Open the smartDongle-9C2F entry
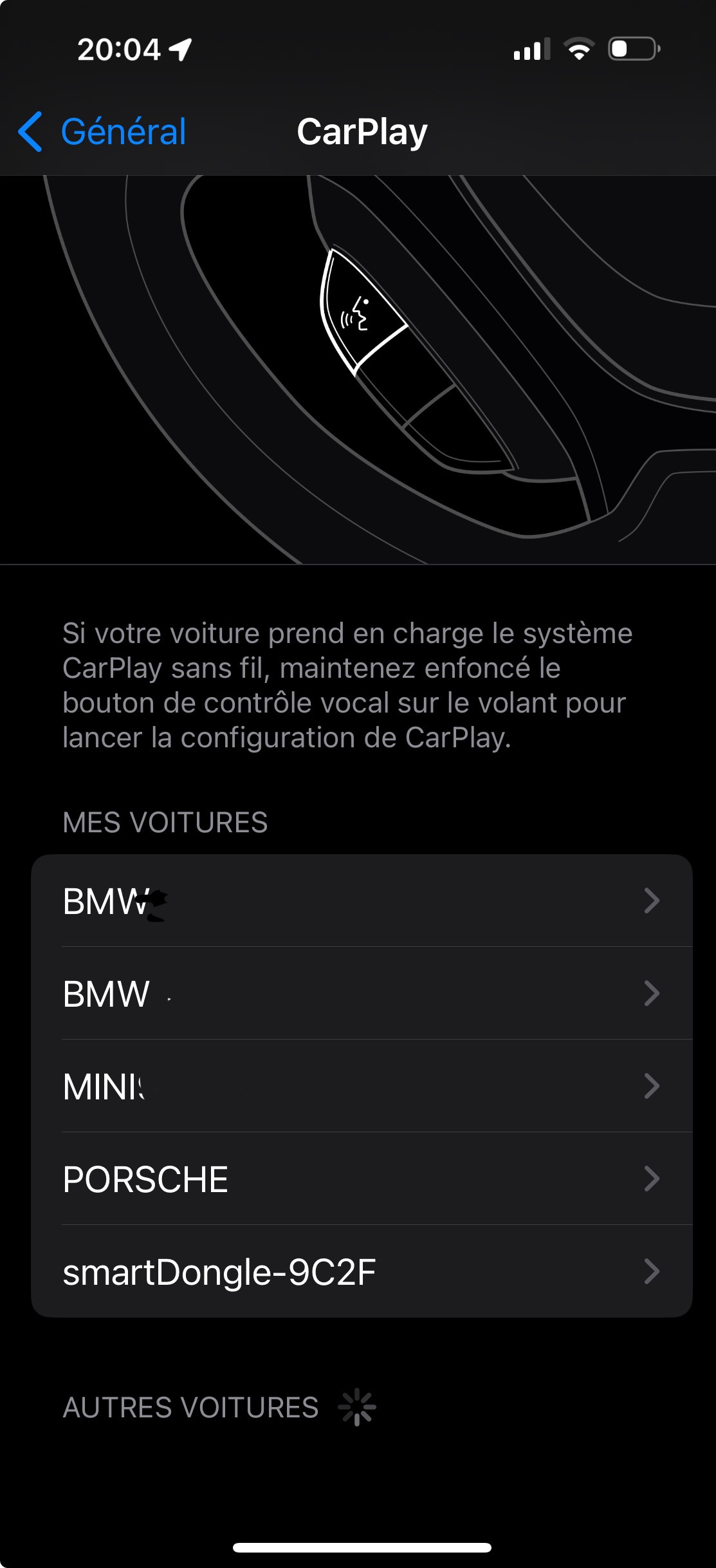This screenshot has width=716, height=1568. point(360,1272)
